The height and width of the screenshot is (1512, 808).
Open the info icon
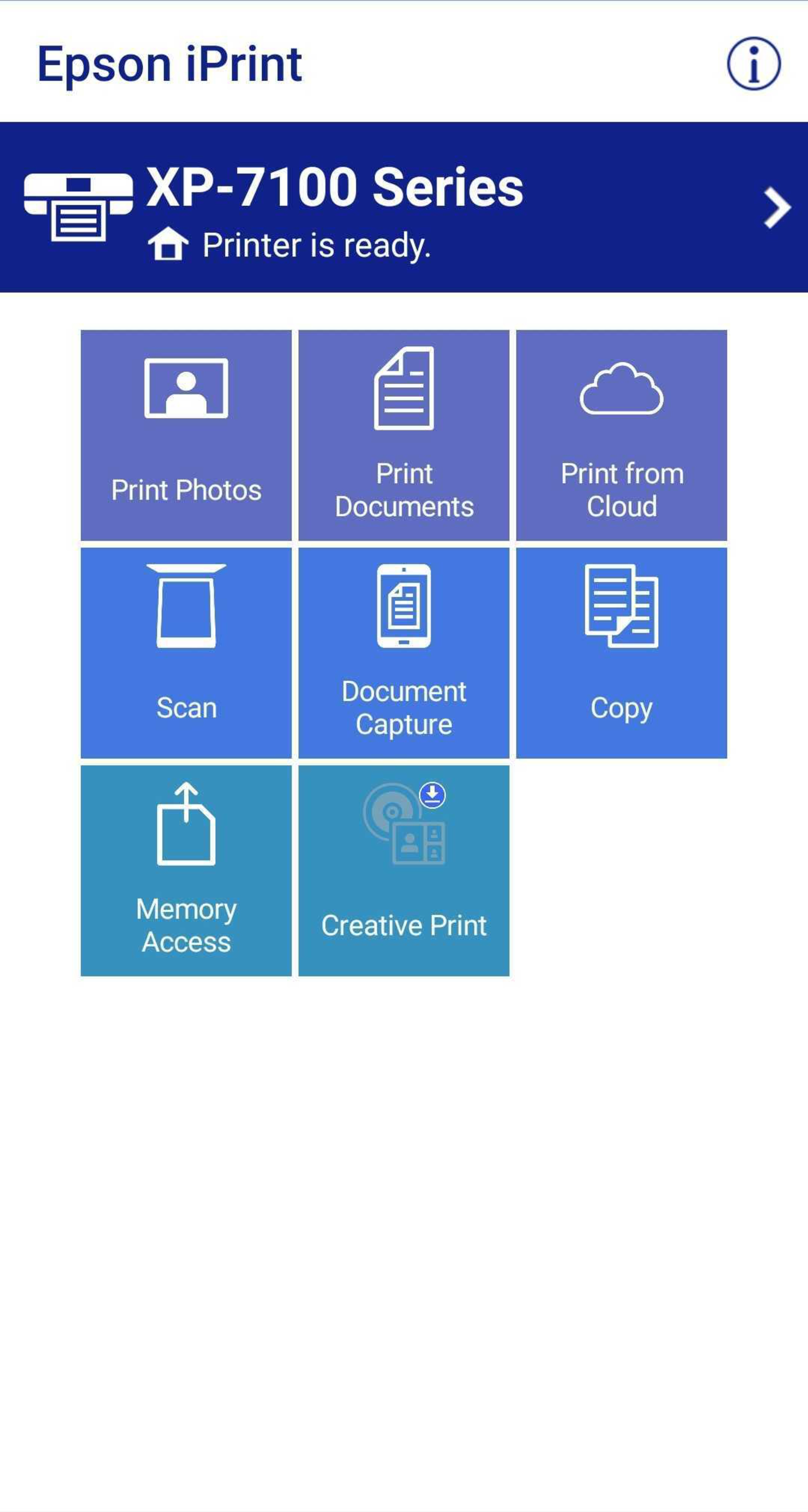click(x=754, y=64)
